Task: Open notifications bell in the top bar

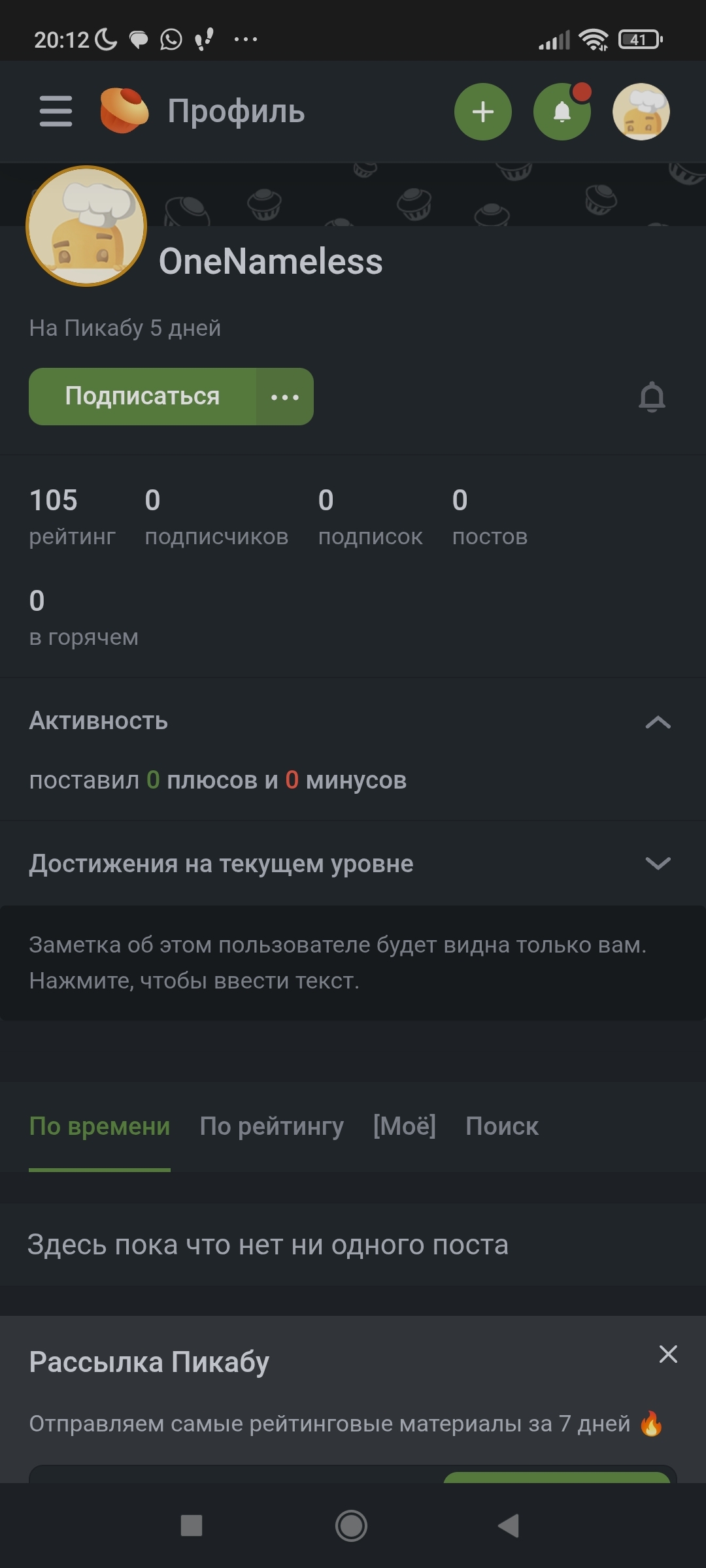Action: point(562,112)
